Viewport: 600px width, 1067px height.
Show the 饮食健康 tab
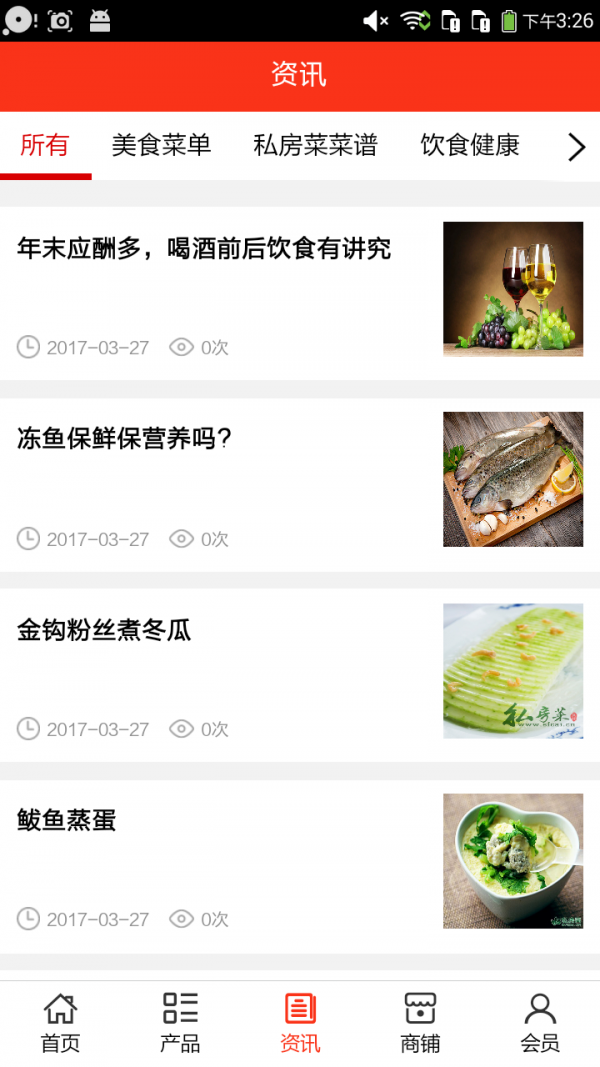point(470,146)
